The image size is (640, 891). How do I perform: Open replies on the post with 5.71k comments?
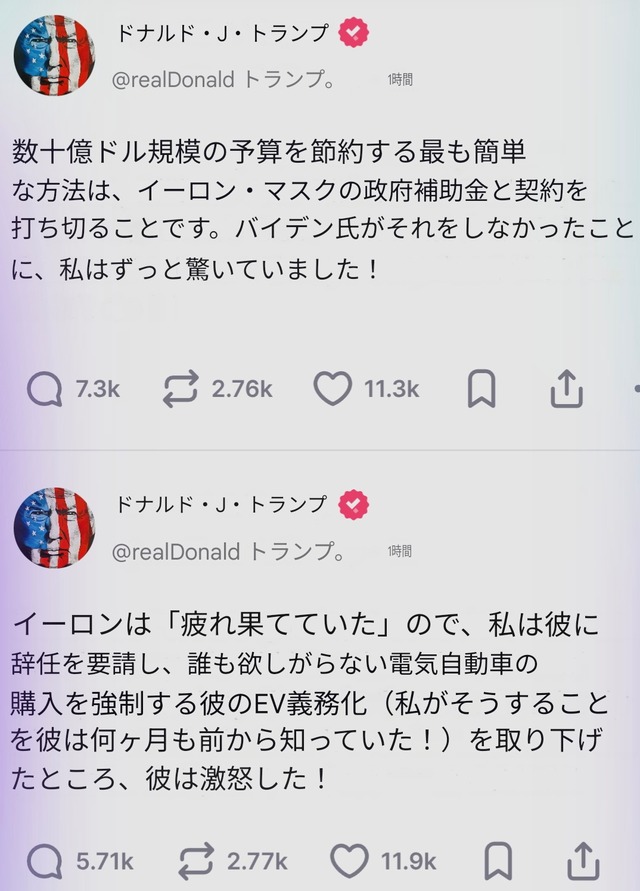tap(45, 860)
